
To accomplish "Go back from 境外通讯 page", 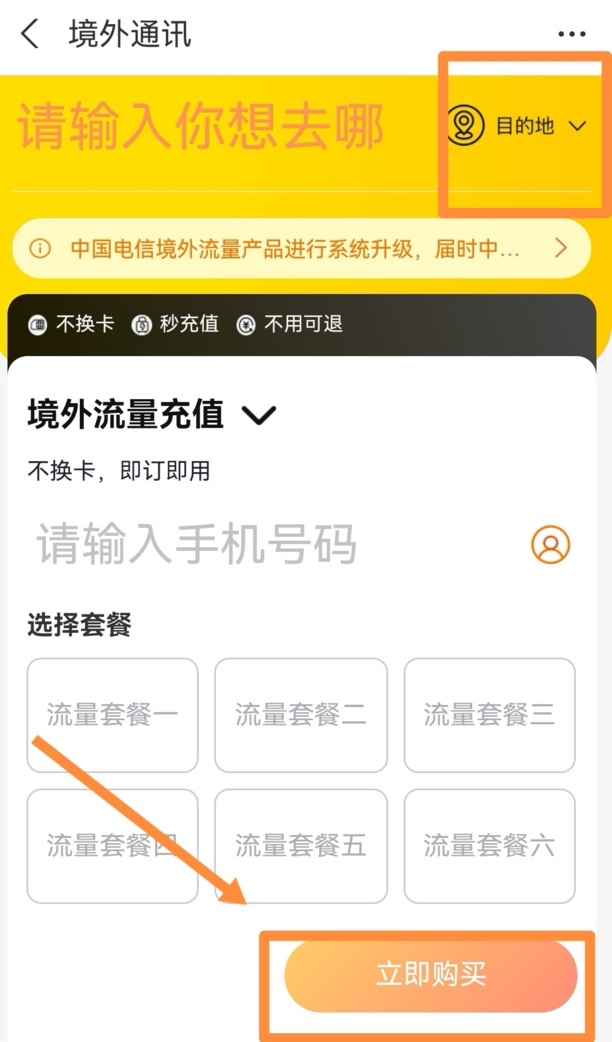I will (x=31, y=35).
